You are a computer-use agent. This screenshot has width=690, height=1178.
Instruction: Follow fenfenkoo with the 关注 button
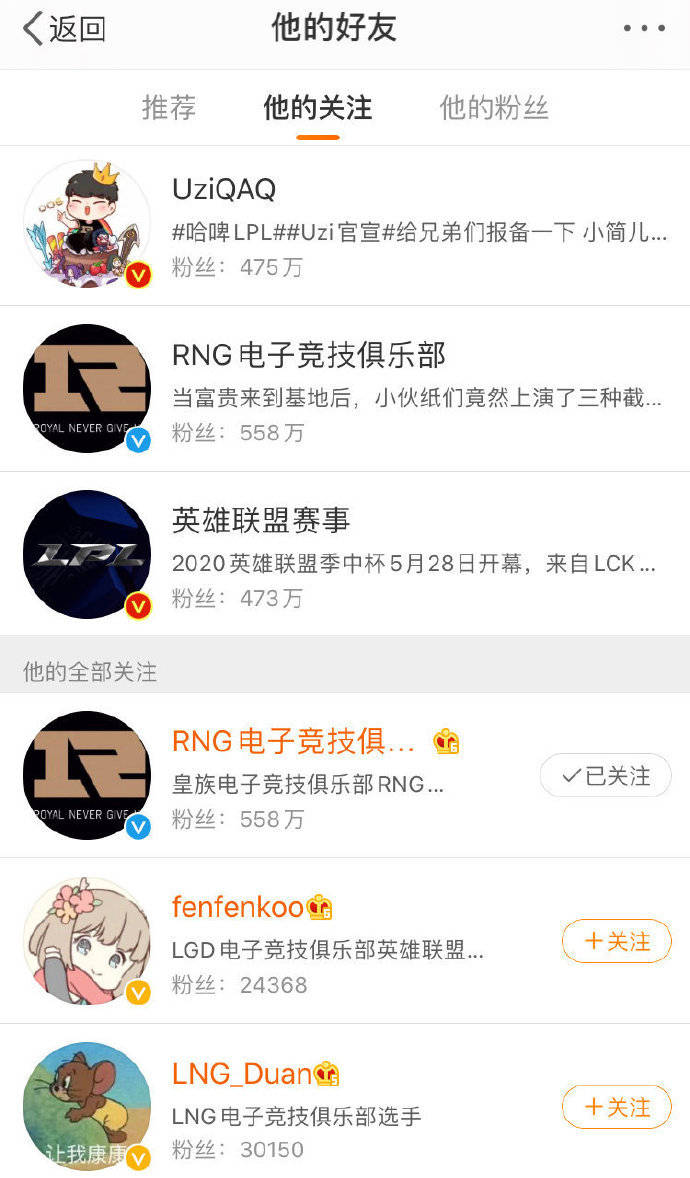[616, 941]
